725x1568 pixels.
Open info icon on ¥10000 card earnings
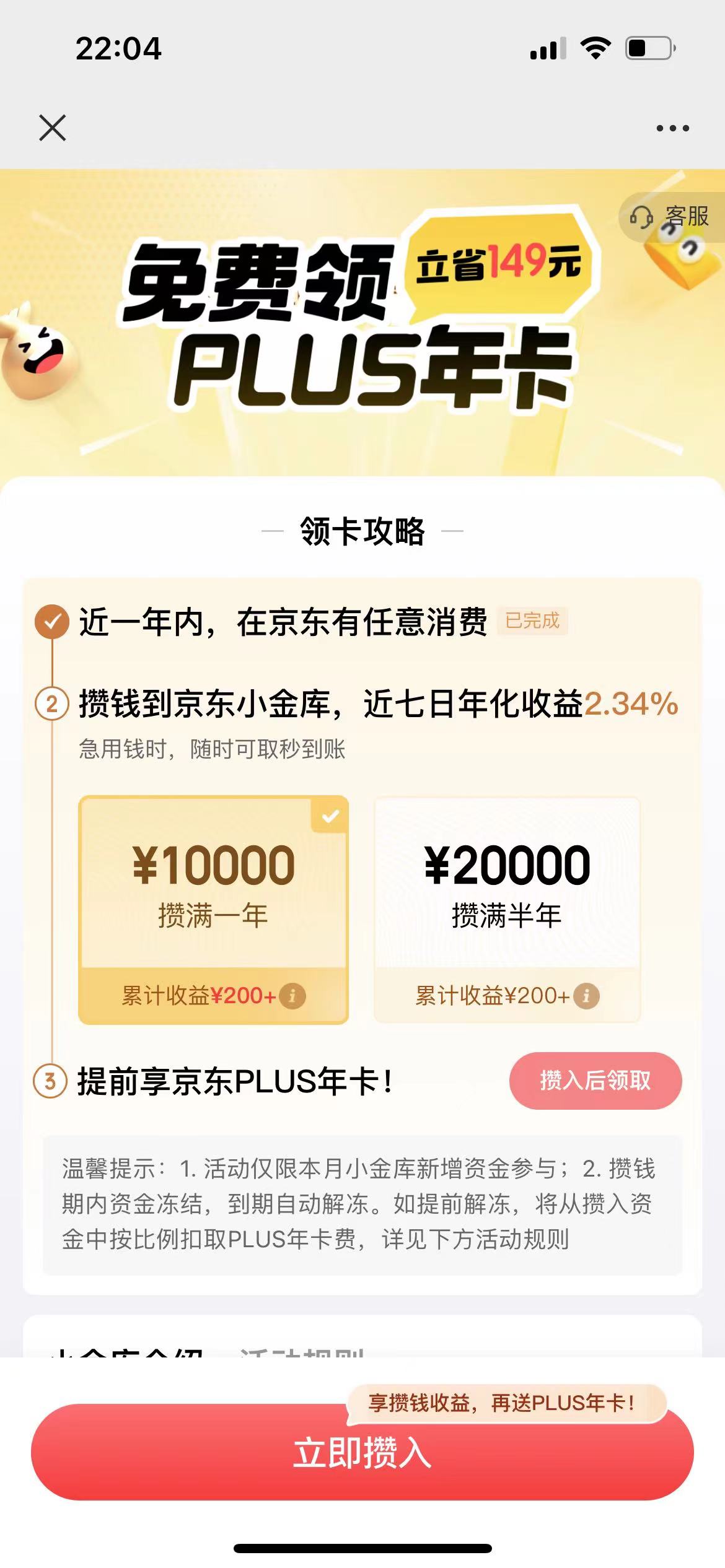292,996
